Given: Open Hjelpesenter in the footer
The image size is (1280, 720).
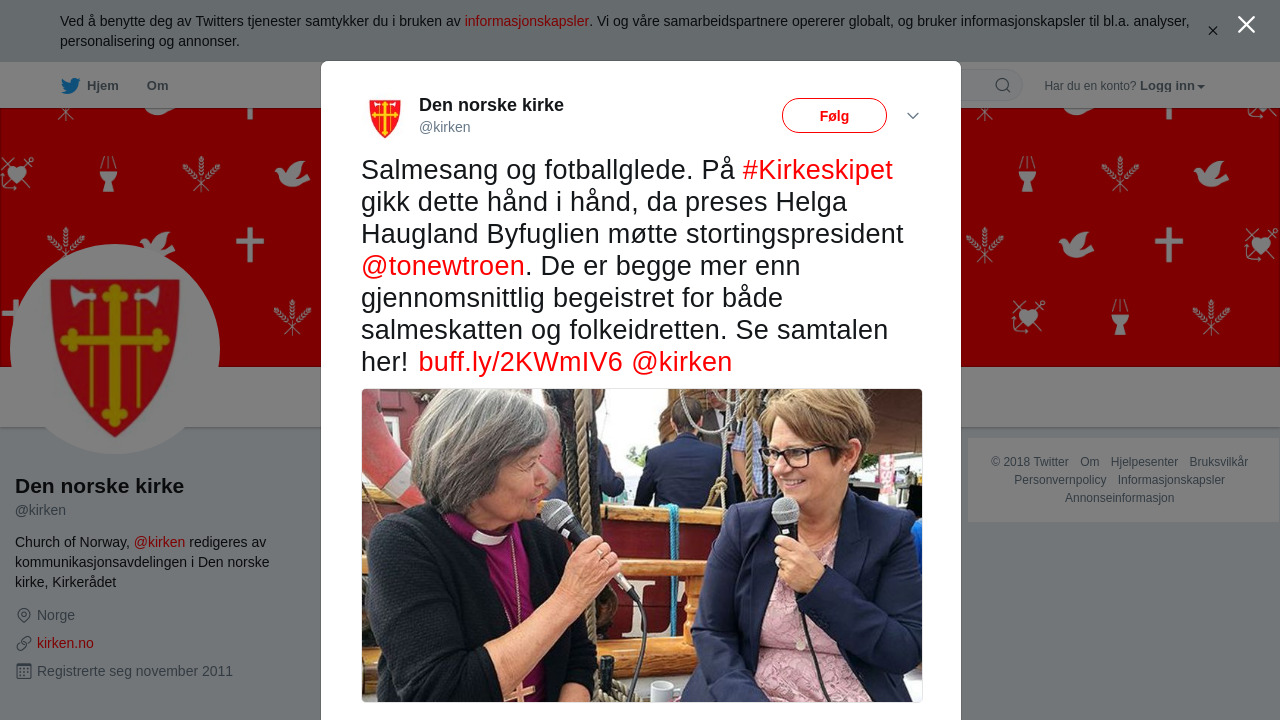Looking at the screenshot, I should (1144, 462).
